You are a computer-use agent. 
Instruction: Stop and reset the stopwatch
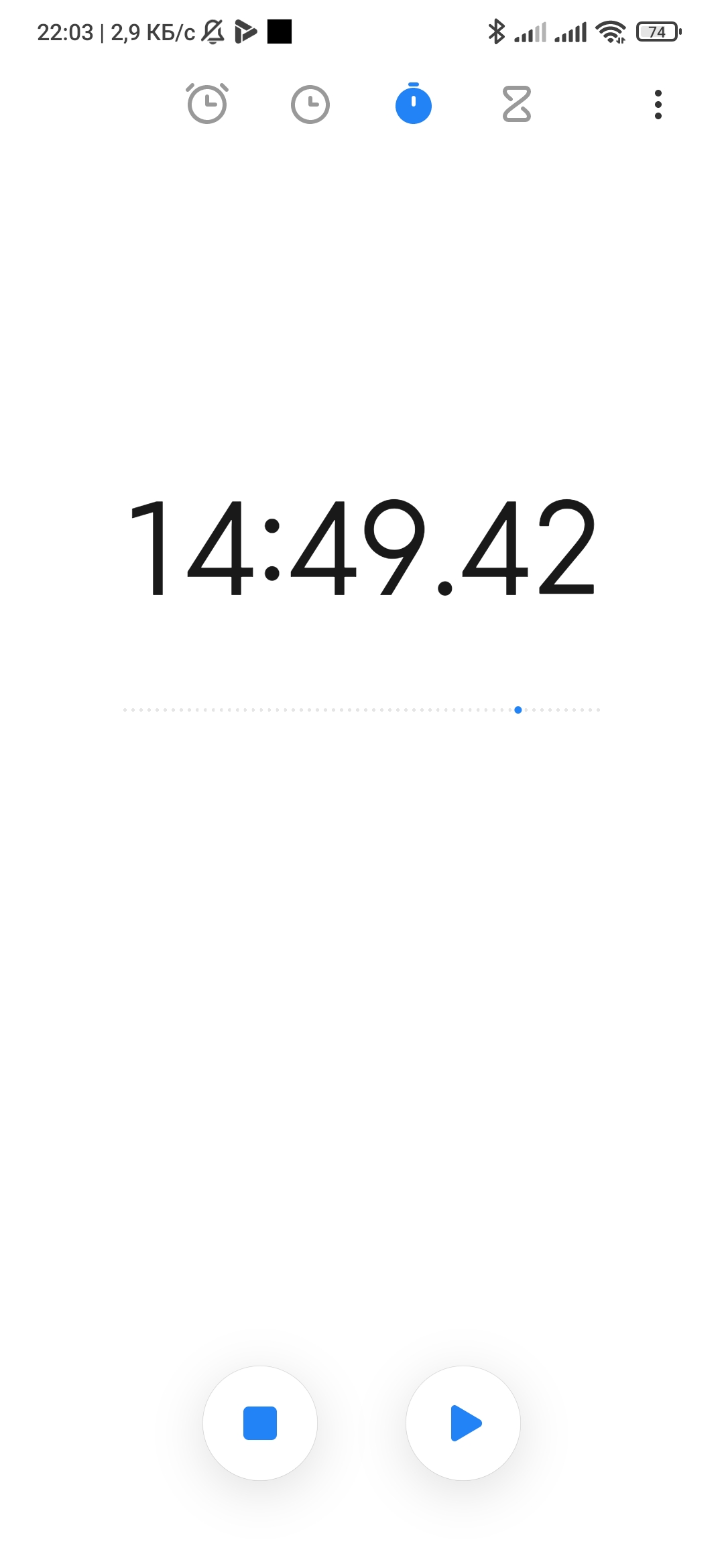pyautogui.click(x=260, y=1423)
